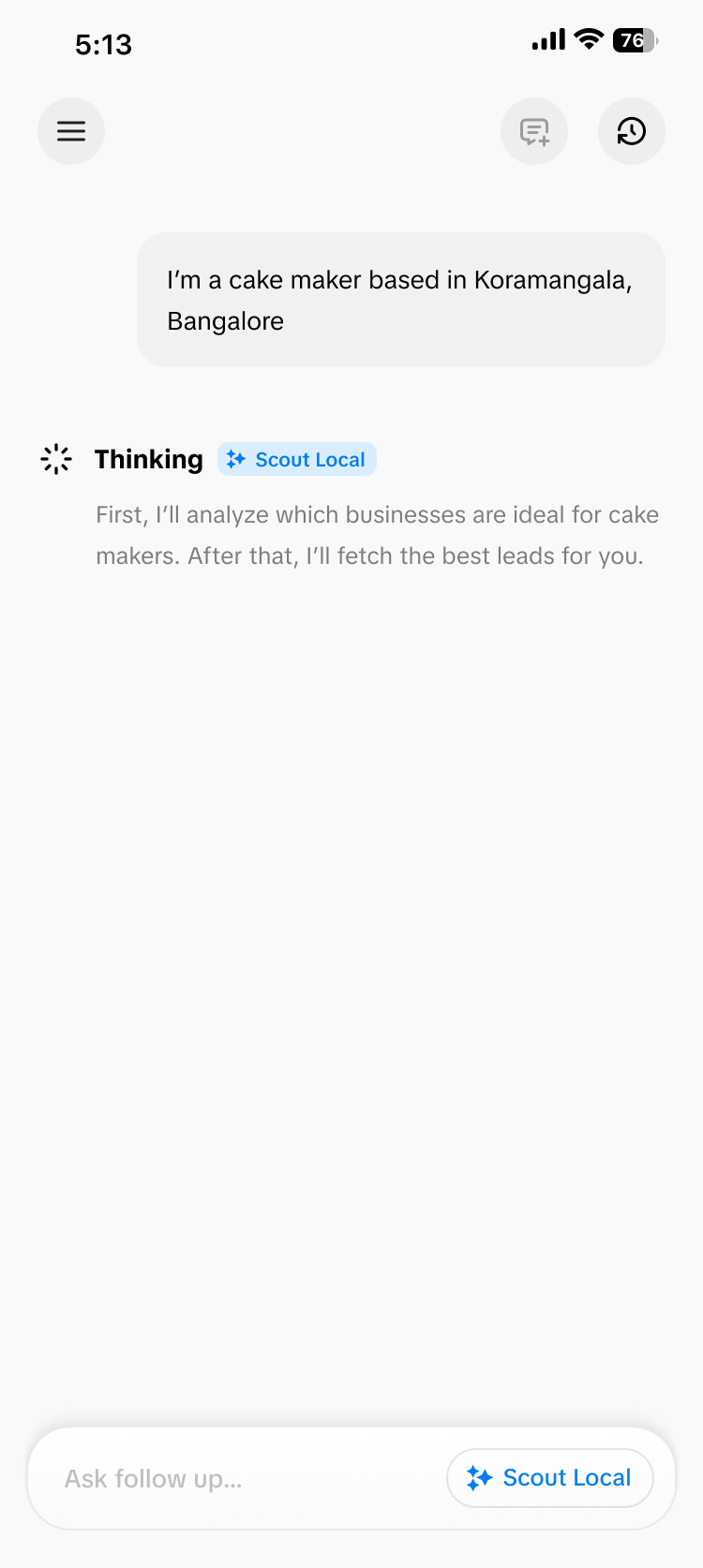Start a new chat
The width and height of the screenshot is (703, 1568).
coord(534,131)
